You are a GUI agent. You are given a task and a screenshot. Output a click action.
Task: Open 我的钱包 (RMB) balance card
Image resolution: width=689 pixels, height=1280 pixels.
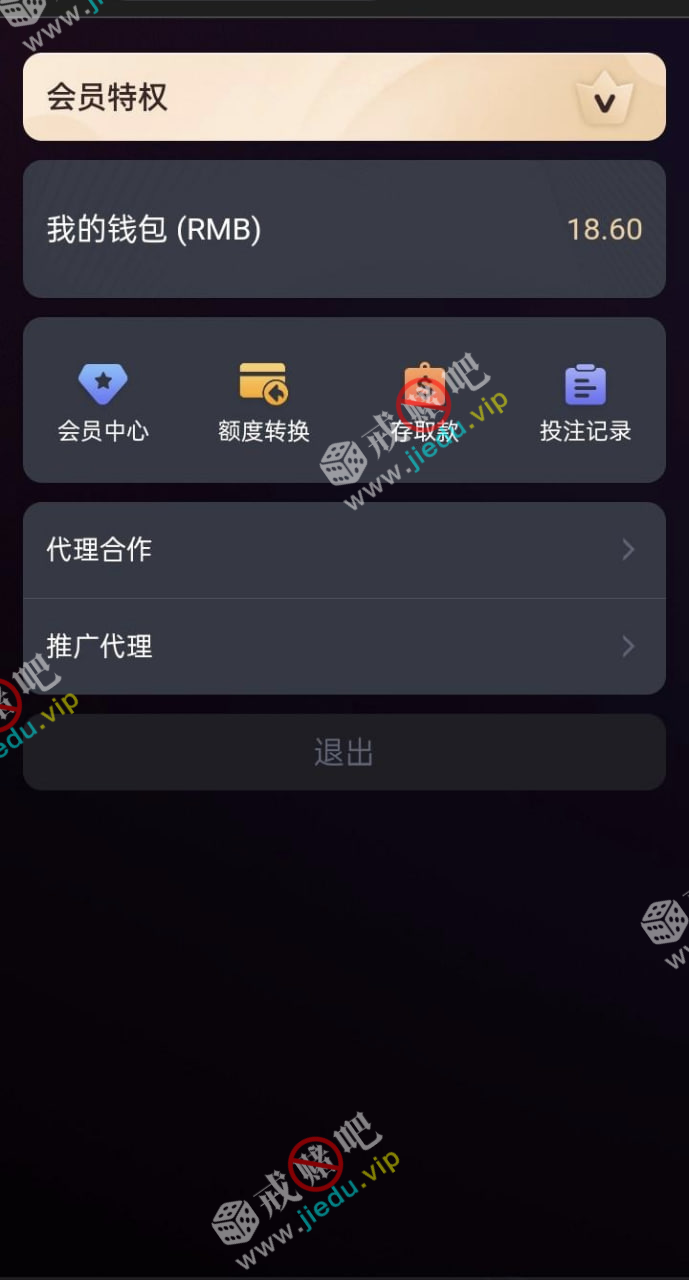pyautogui.click(x=344, y=229)
